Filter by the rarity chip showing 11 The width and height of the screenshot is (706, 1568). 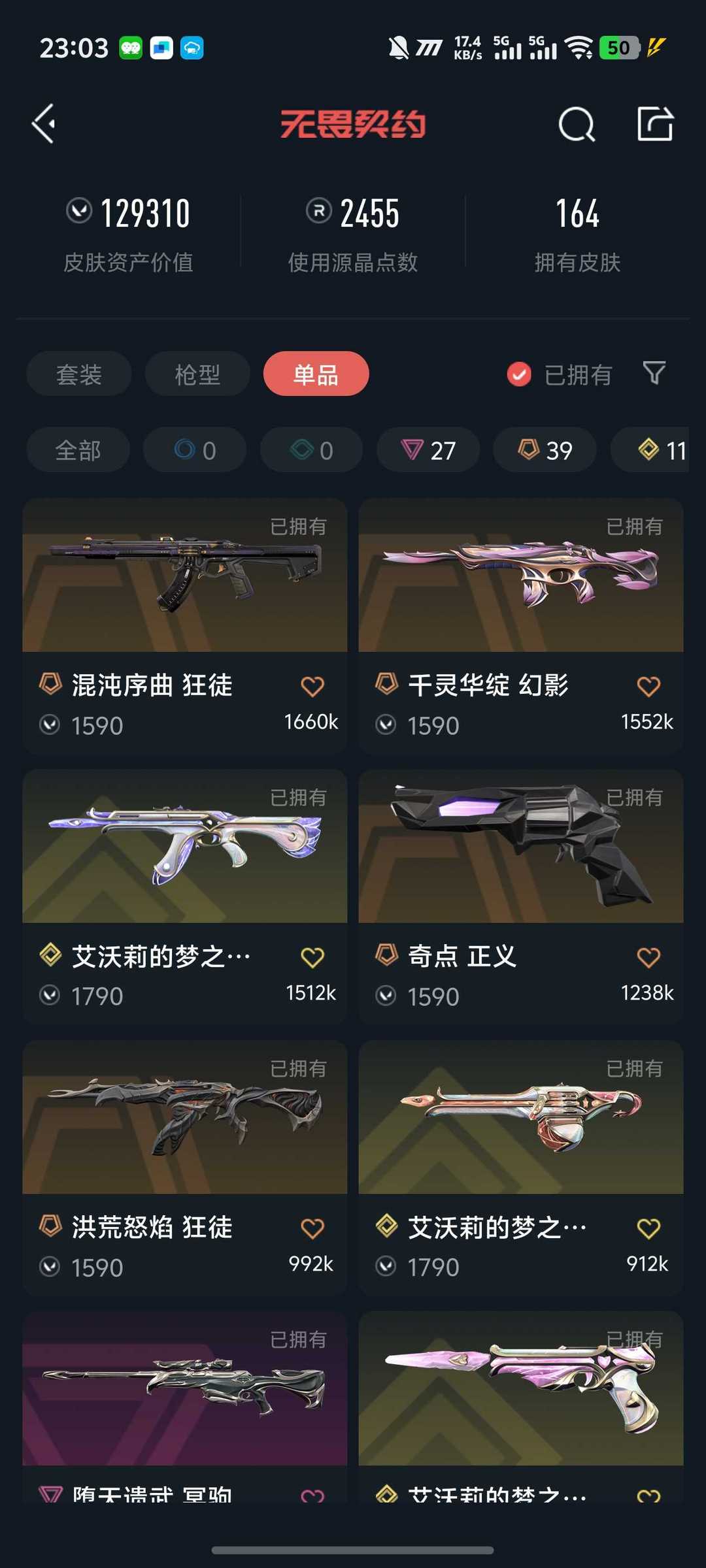pos(650,449)
